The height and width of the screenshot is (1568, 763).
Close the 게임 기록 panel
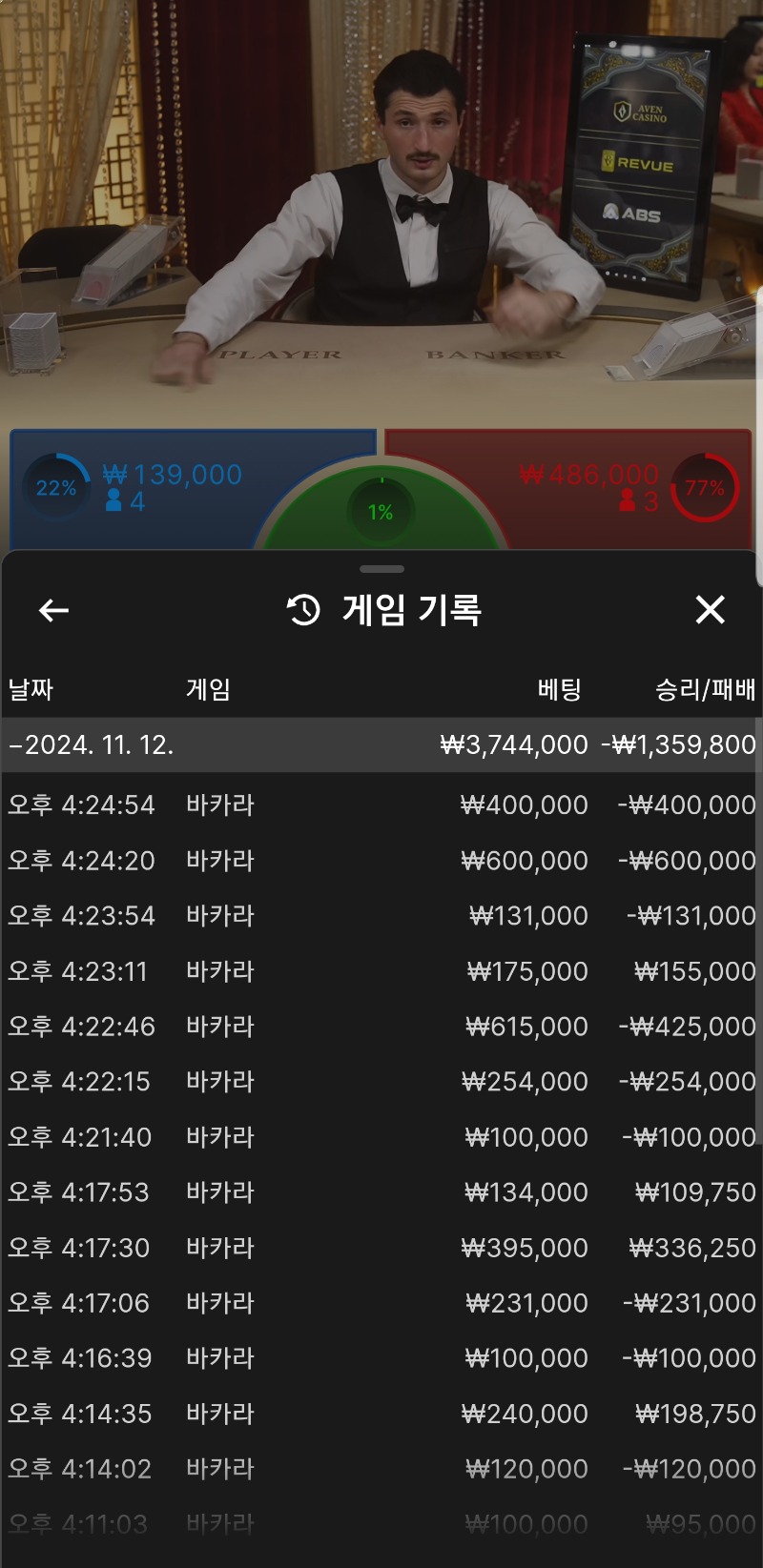click(710, 610)
